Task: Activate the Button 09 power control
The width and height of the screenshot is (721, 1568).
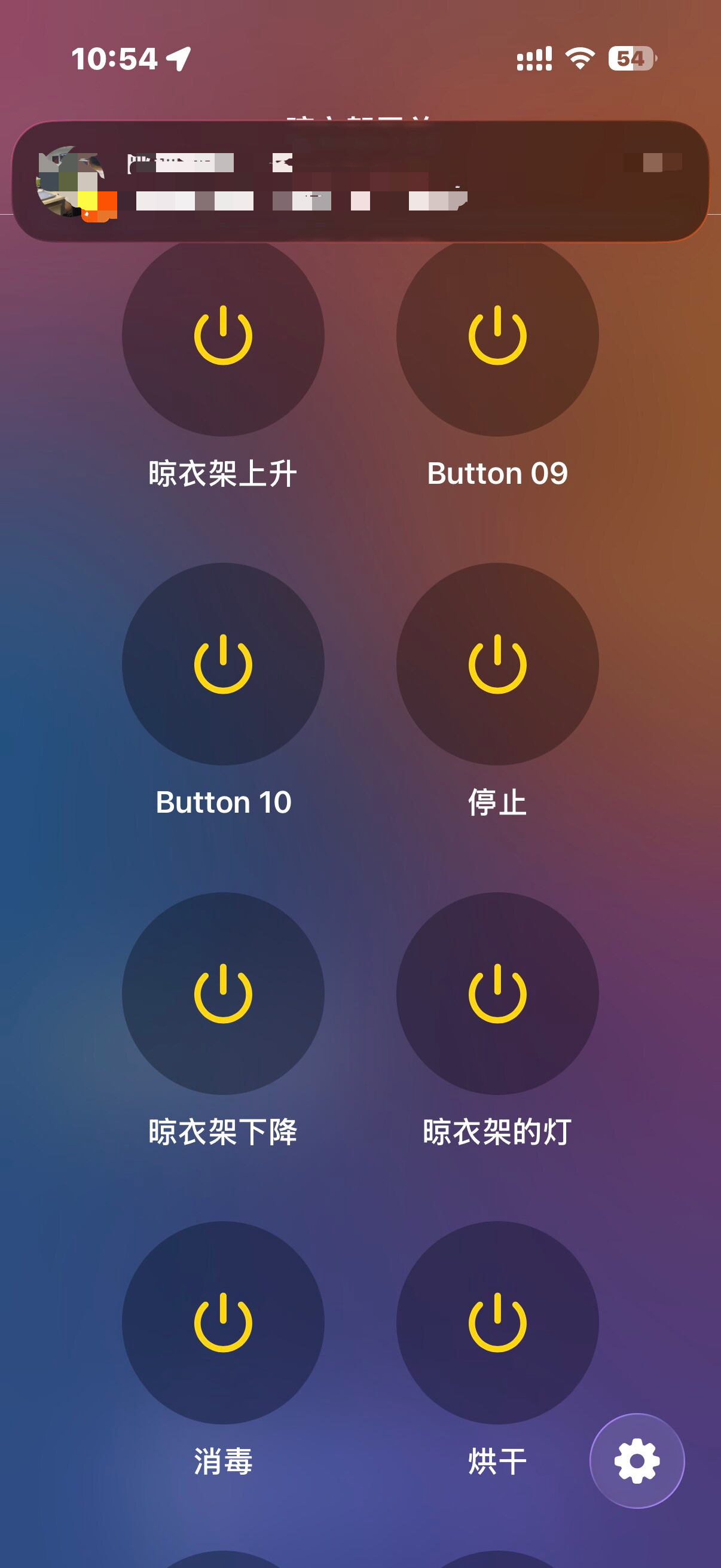Action: click(x=497, y=336)
